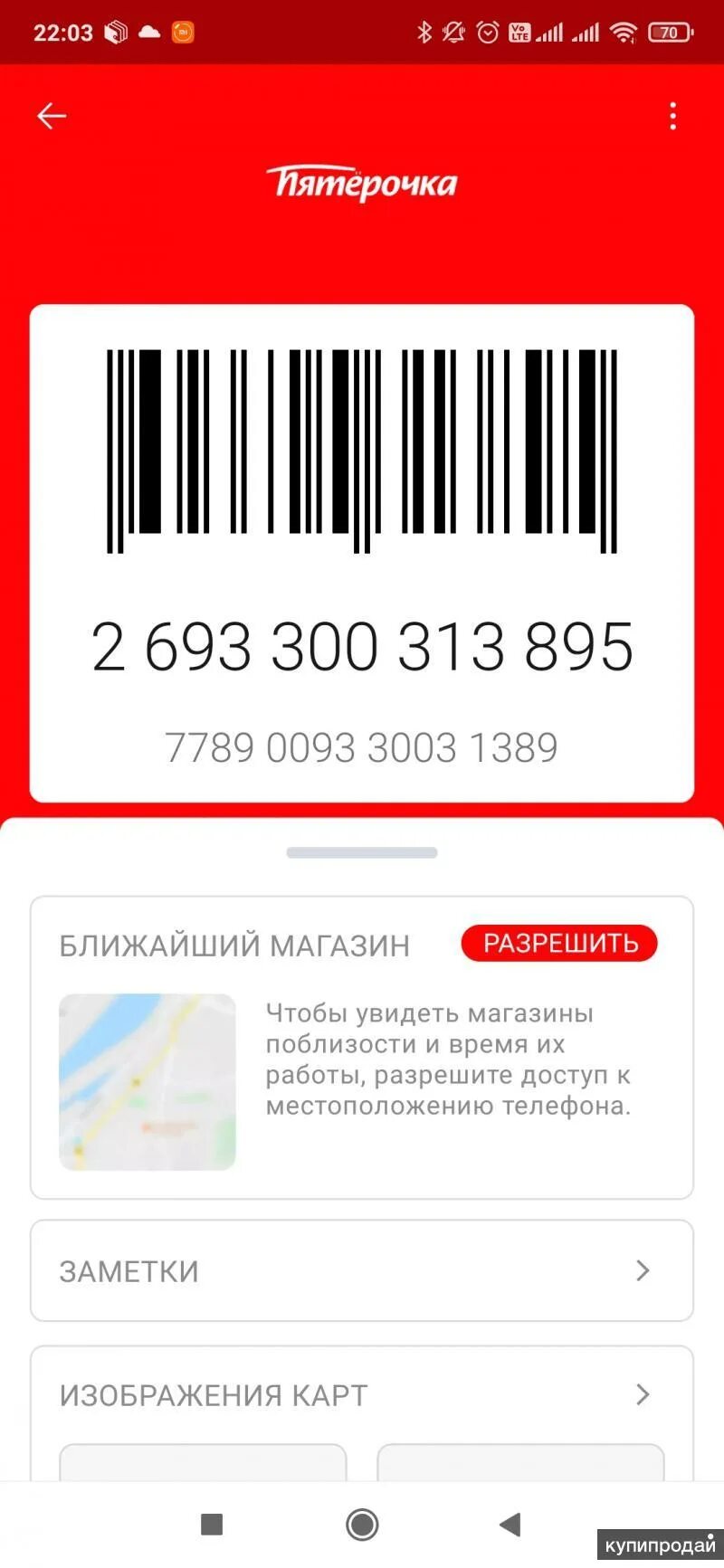Tap the blurred nearby store map preview
The image size is (724, 1568).
pyautogui.click(x=148, y=1081)
